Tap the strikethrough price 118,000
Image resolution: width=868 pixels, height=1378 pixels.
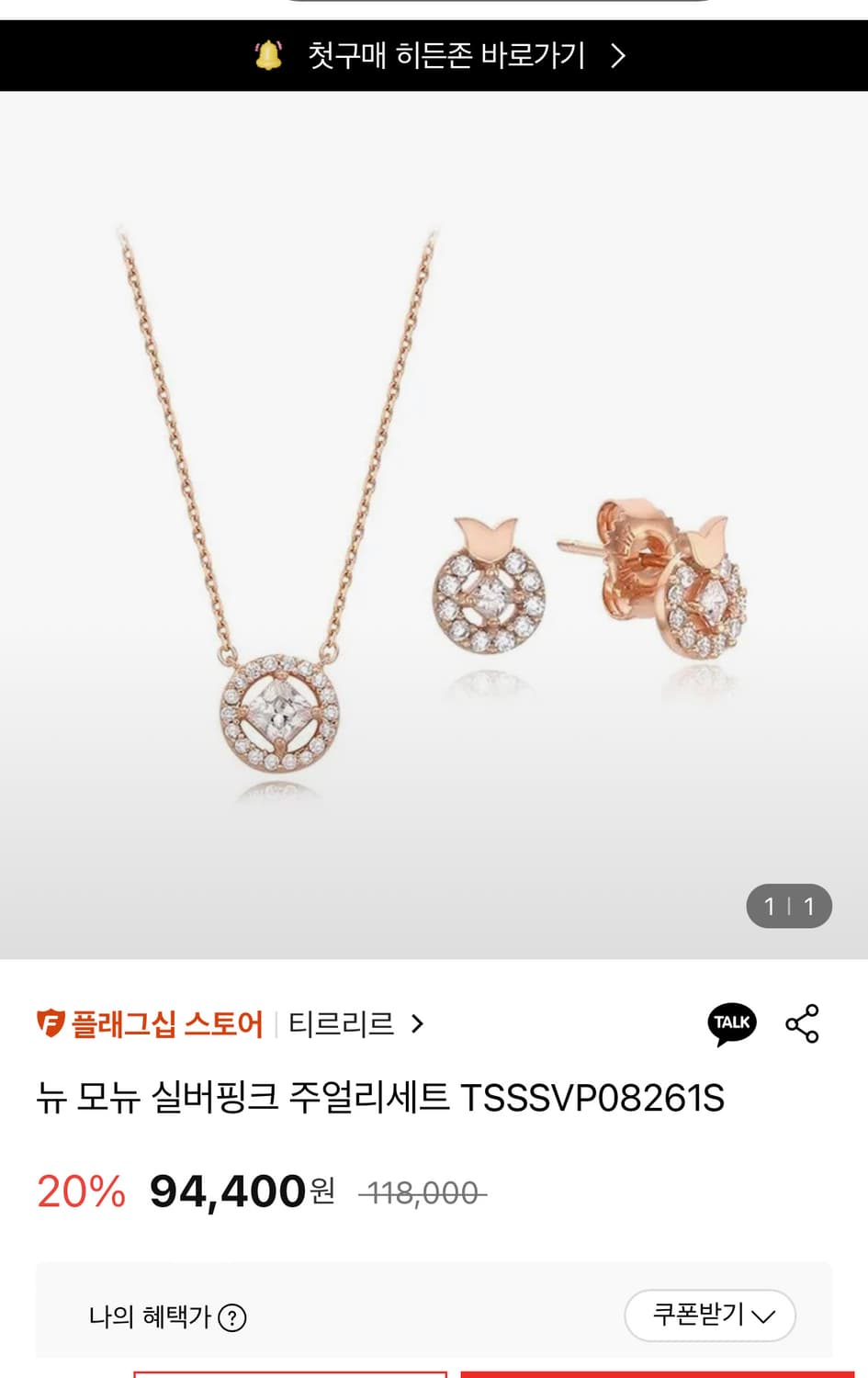point(422,1192)
